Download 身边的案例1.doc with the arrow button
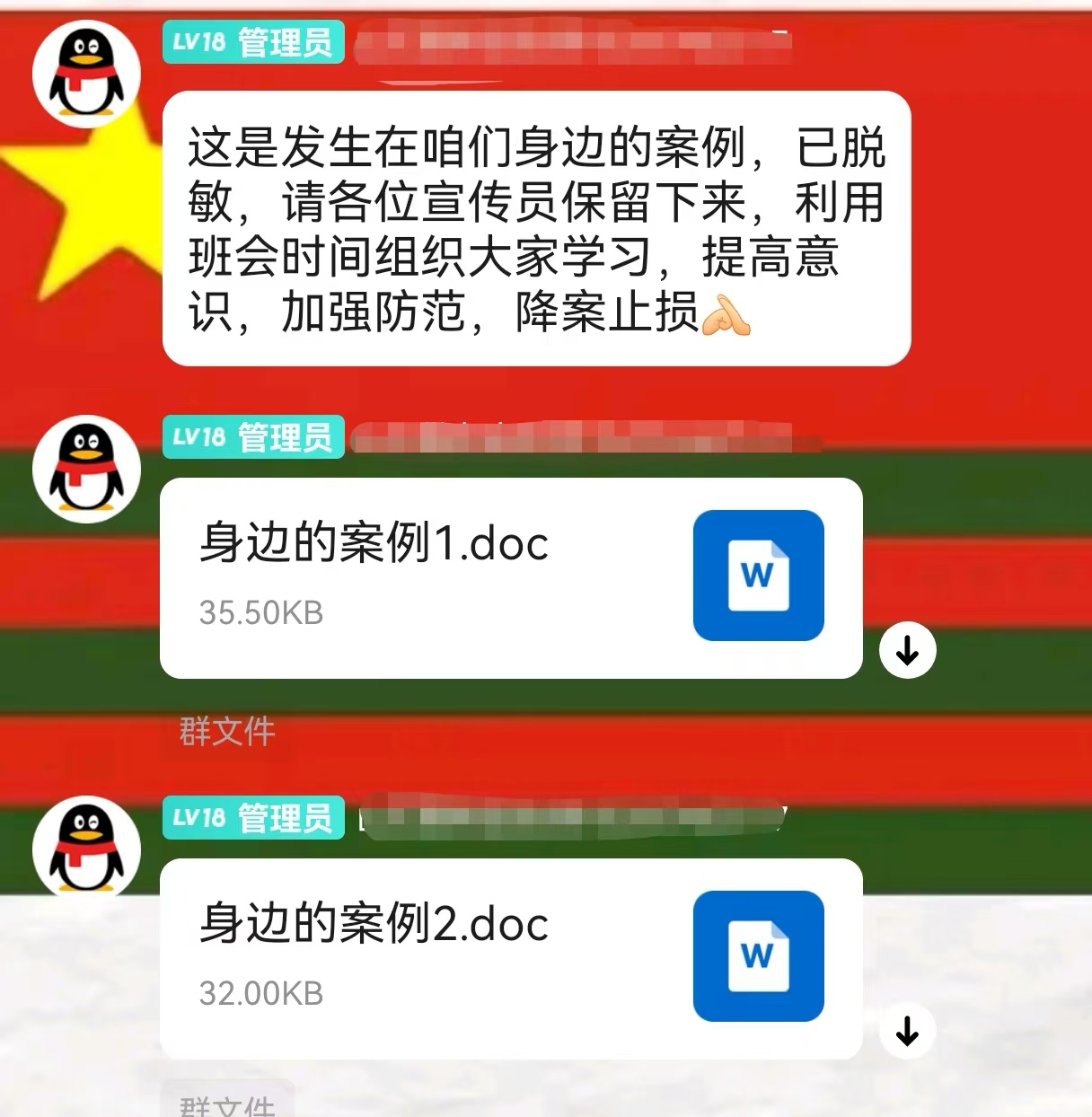 coord(907,650)
